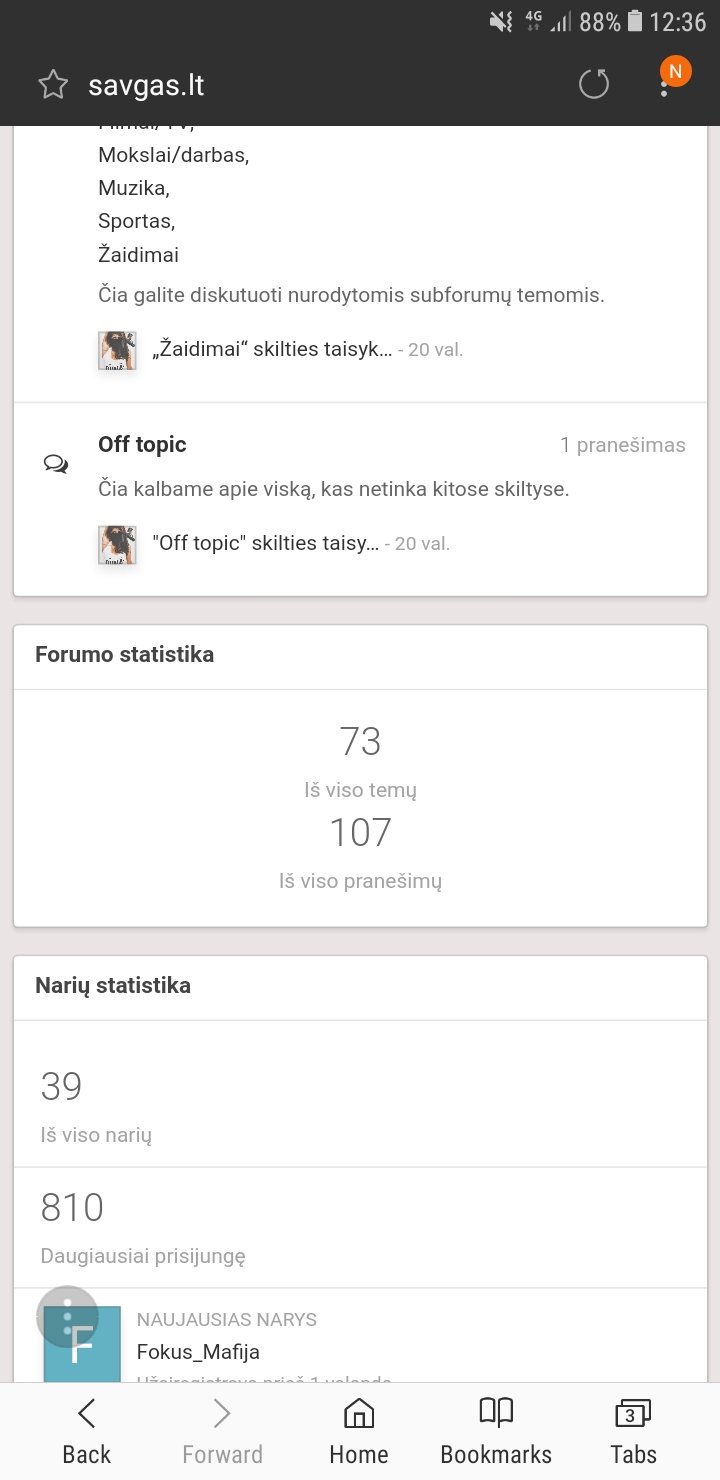Reload the savgas.lt page
The height and width of the screenshot is (1480, 720).
click(x=594, y=85)
